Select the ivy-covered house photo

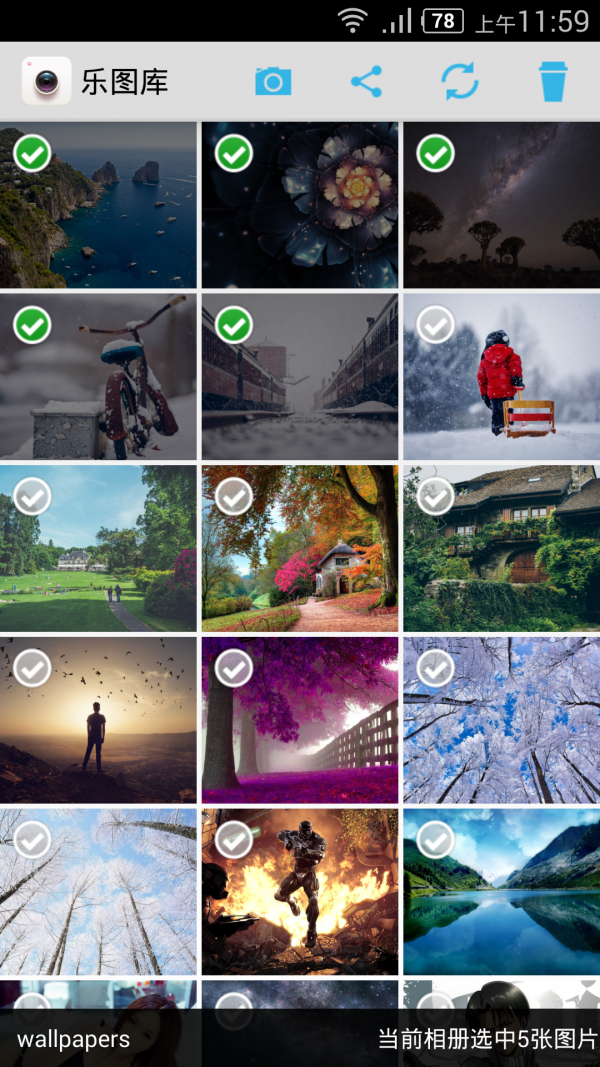coord(435,496)
